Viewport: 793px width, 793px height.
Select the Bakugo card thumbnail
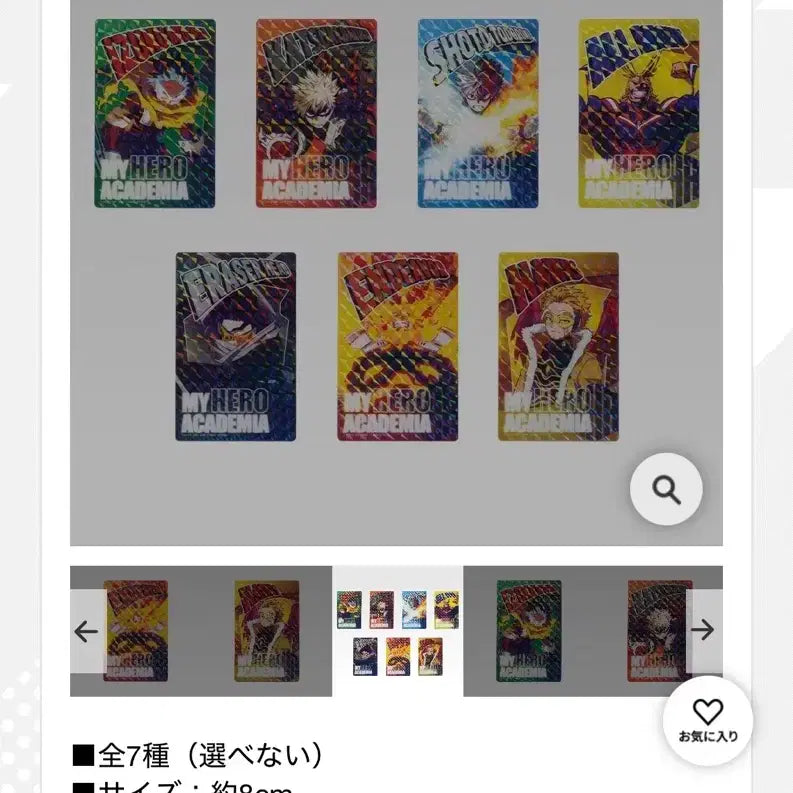pyautogui.click(x=657, y=631)
